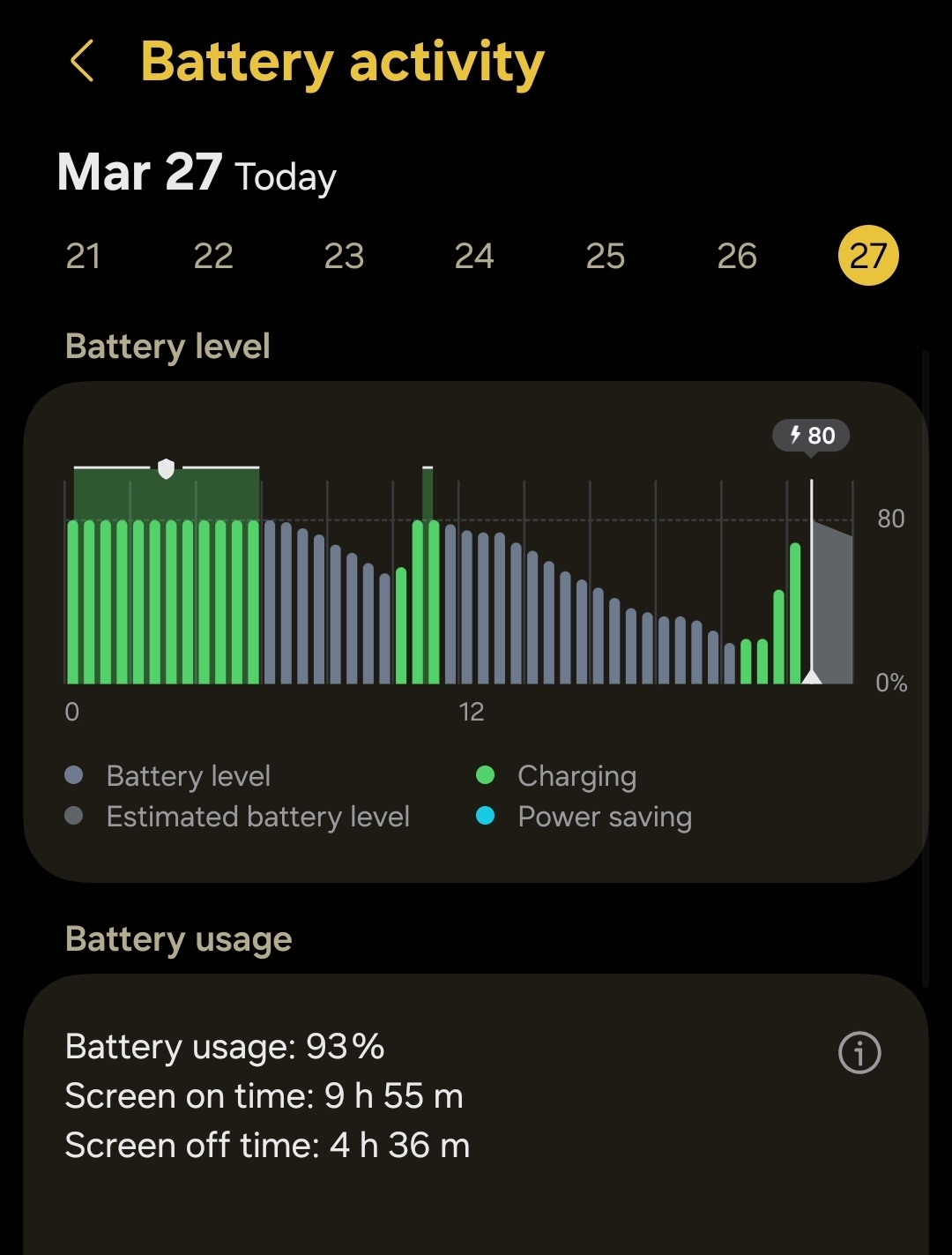Show battery activity for day 25
Screen dimensions: 952x1255
click(x=606, y=257)
